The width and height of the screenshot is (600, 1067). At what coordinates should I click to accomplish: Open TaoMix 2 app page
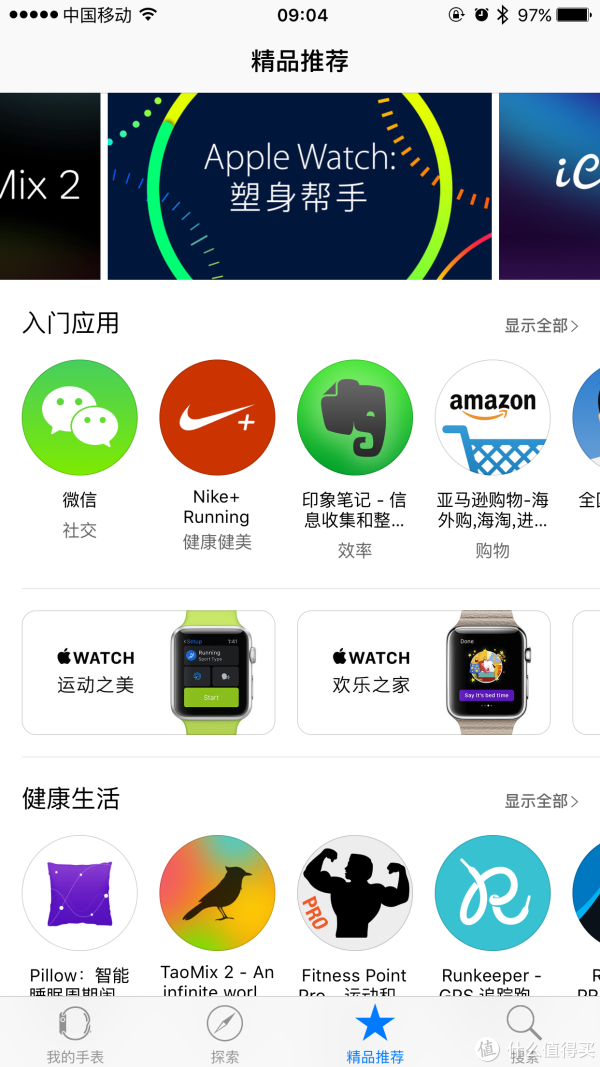pos(217,893)
